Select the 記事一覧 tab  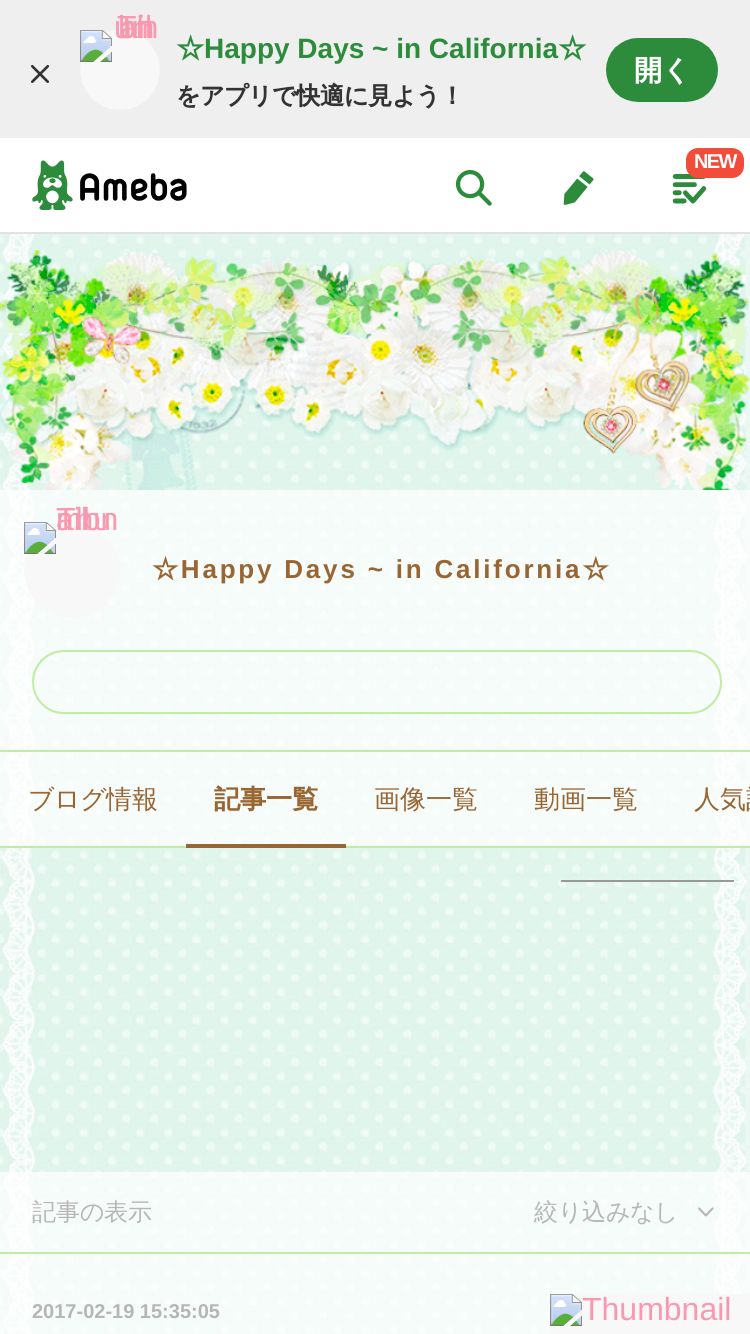[x=266, y=800]
